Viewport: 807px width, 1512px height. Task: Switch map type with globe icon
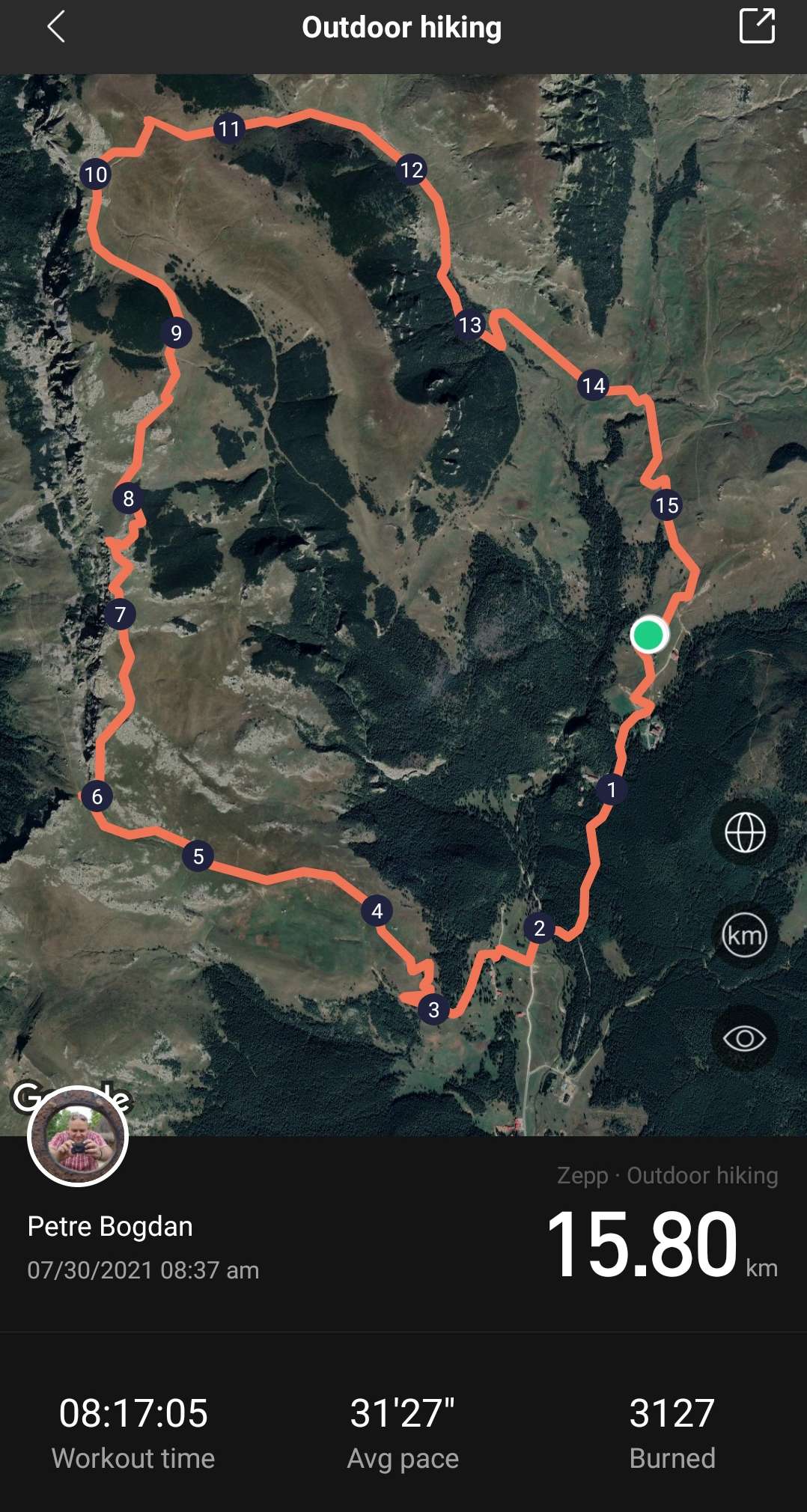tap(745, 832)
